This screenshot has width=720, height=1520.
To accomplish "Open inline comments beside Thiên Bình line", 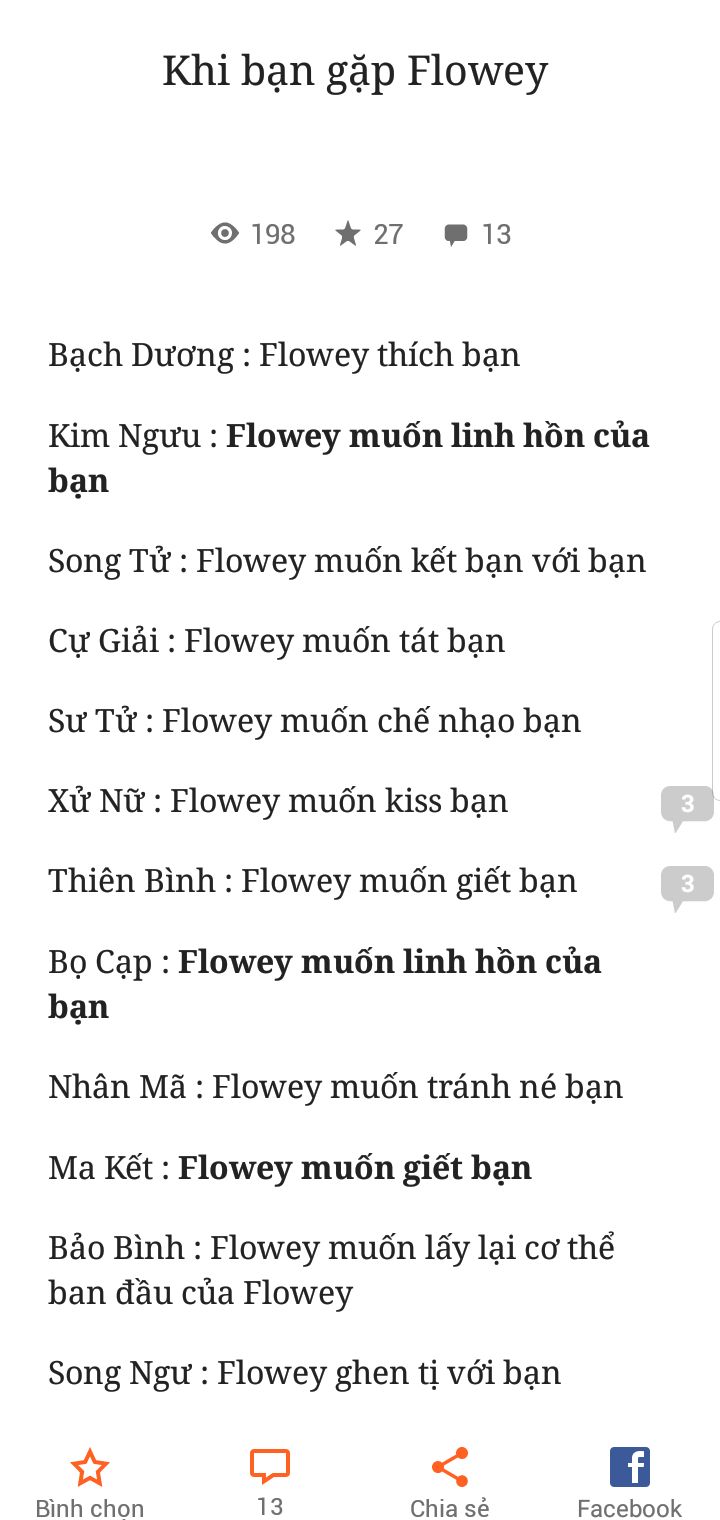I will coord(687,888).
